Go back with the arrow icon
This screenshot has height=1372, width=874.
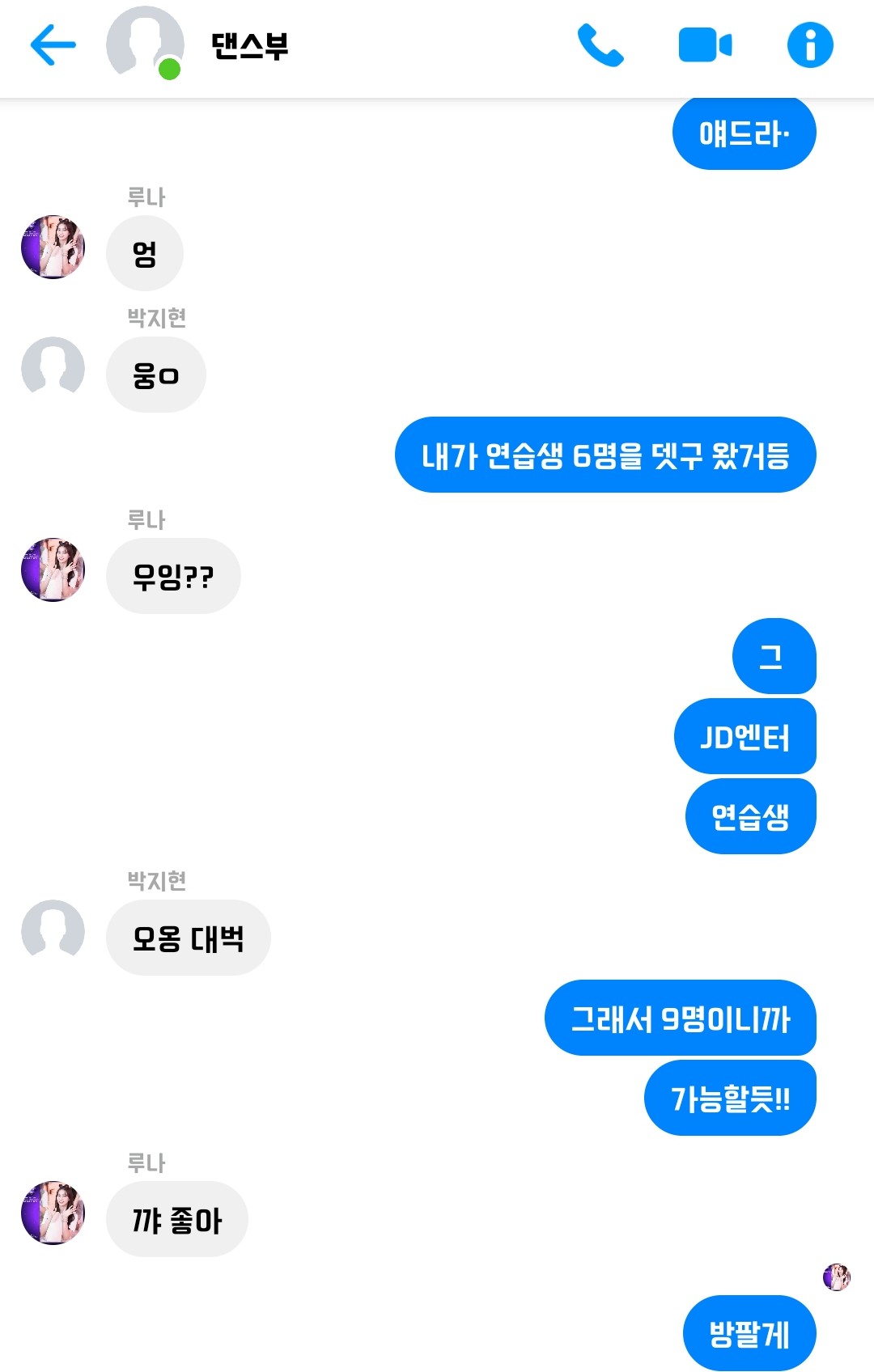pos(53,44)
